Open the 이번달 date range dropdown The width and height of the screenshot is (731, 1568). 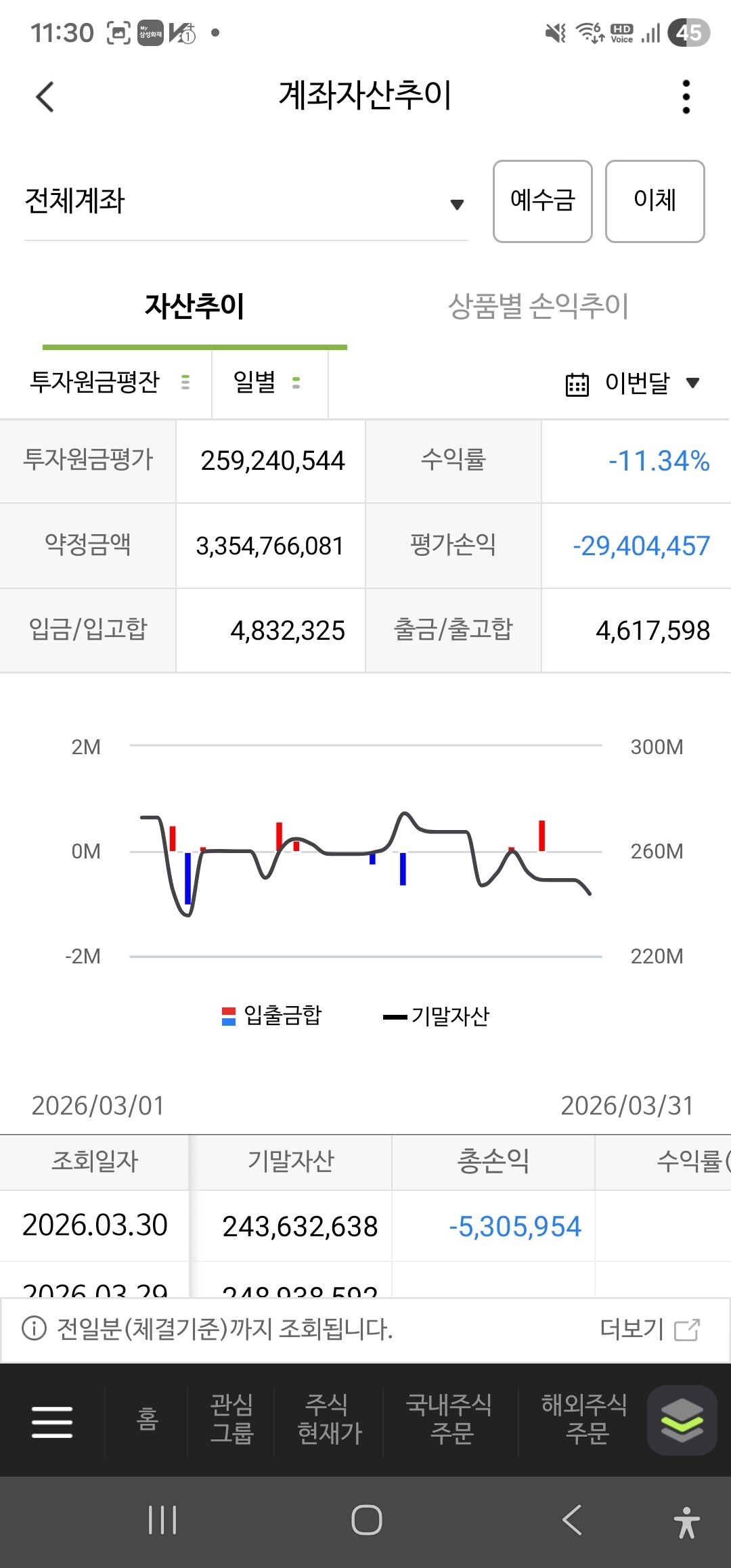[x=633, y=383]
